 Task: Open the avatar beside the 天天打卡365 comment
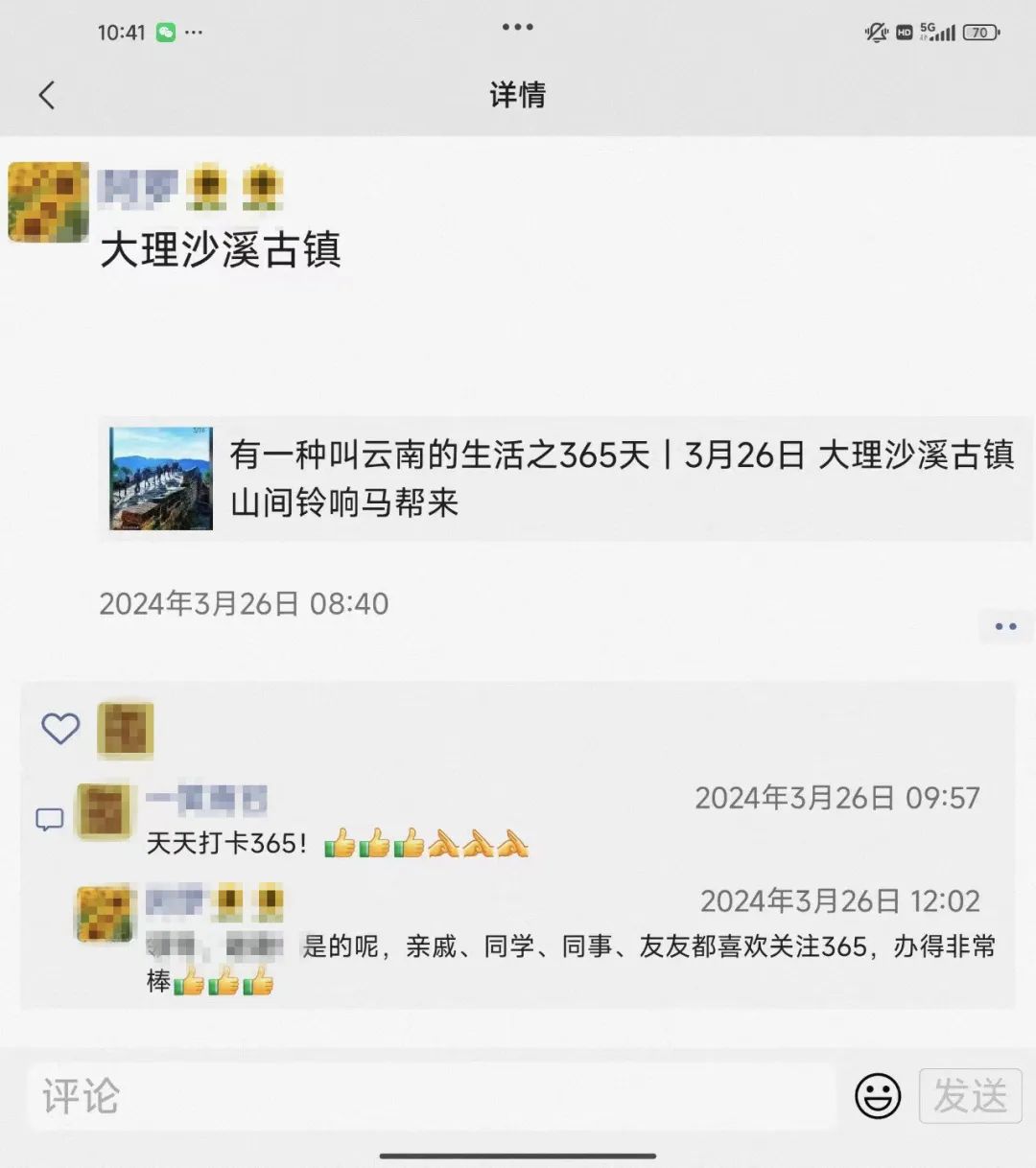(104, 811)
